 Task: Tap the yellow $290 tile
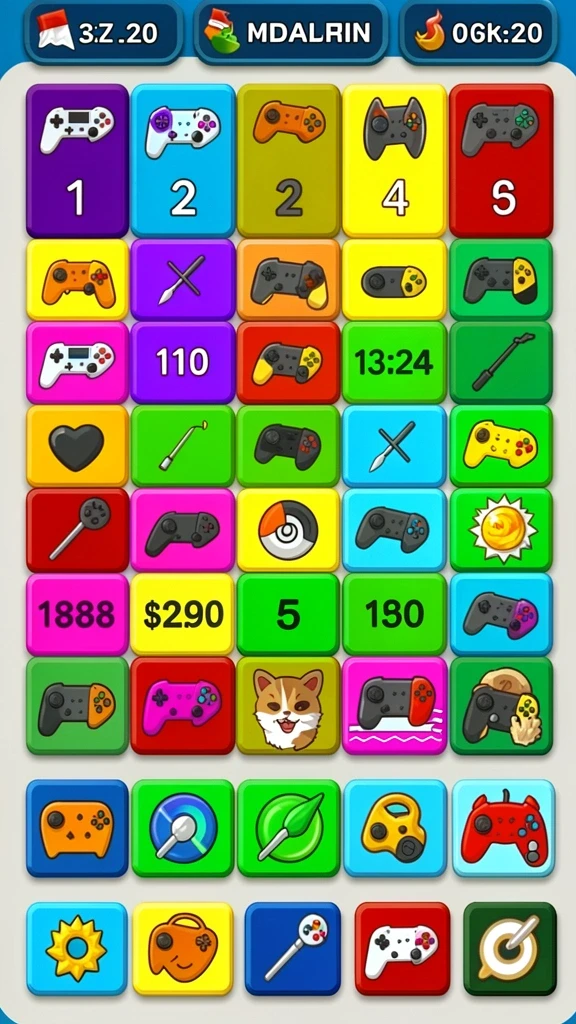(x=182, y=615)
